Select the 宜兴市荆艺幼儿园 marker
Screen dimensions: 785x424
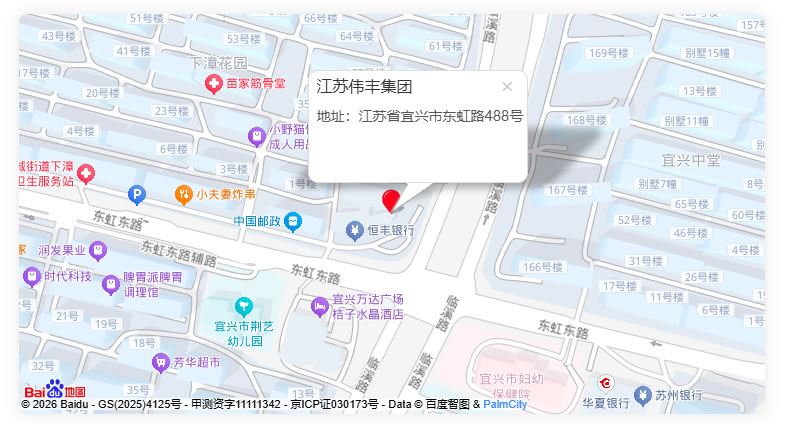(x=242, y=306)
